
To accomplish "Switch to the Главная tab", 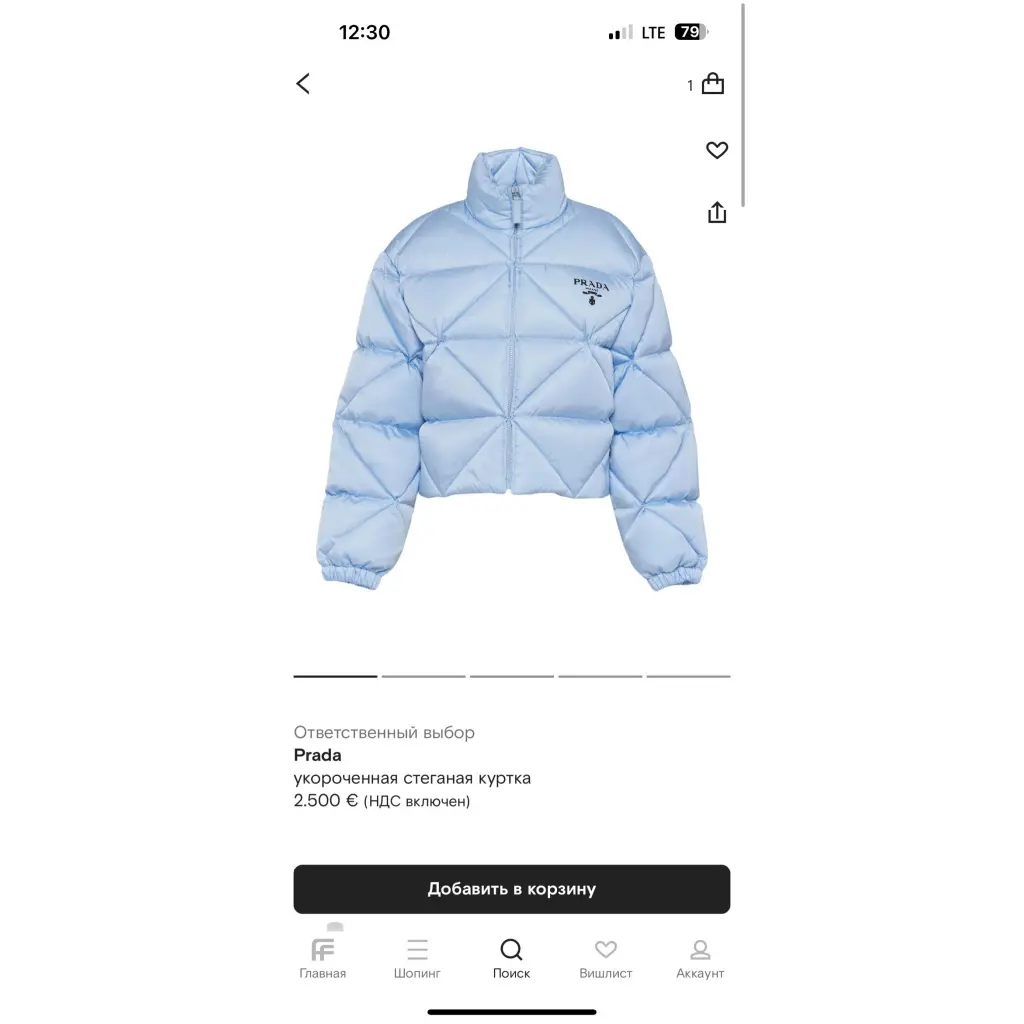I will pos(322,958).
